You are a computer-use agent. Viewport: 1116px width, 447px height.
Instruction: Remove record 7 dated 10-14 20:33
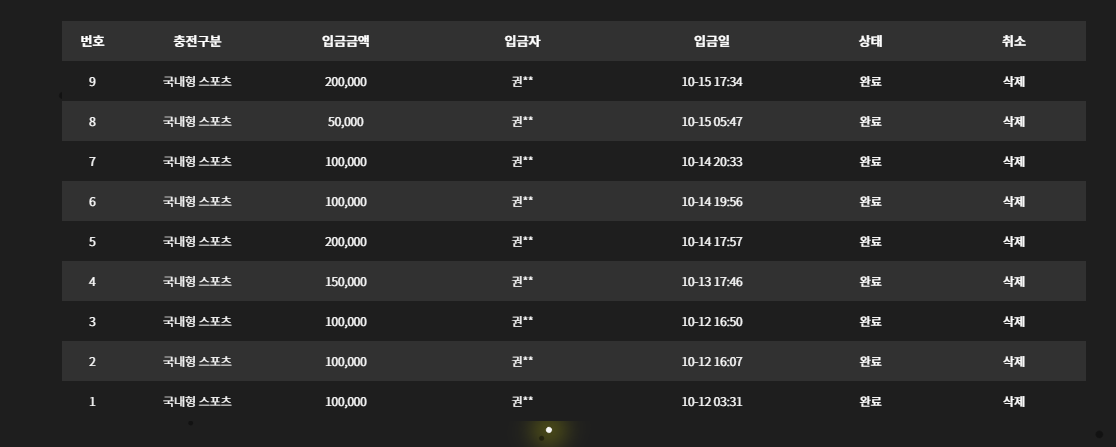(x=1013, y=161)
